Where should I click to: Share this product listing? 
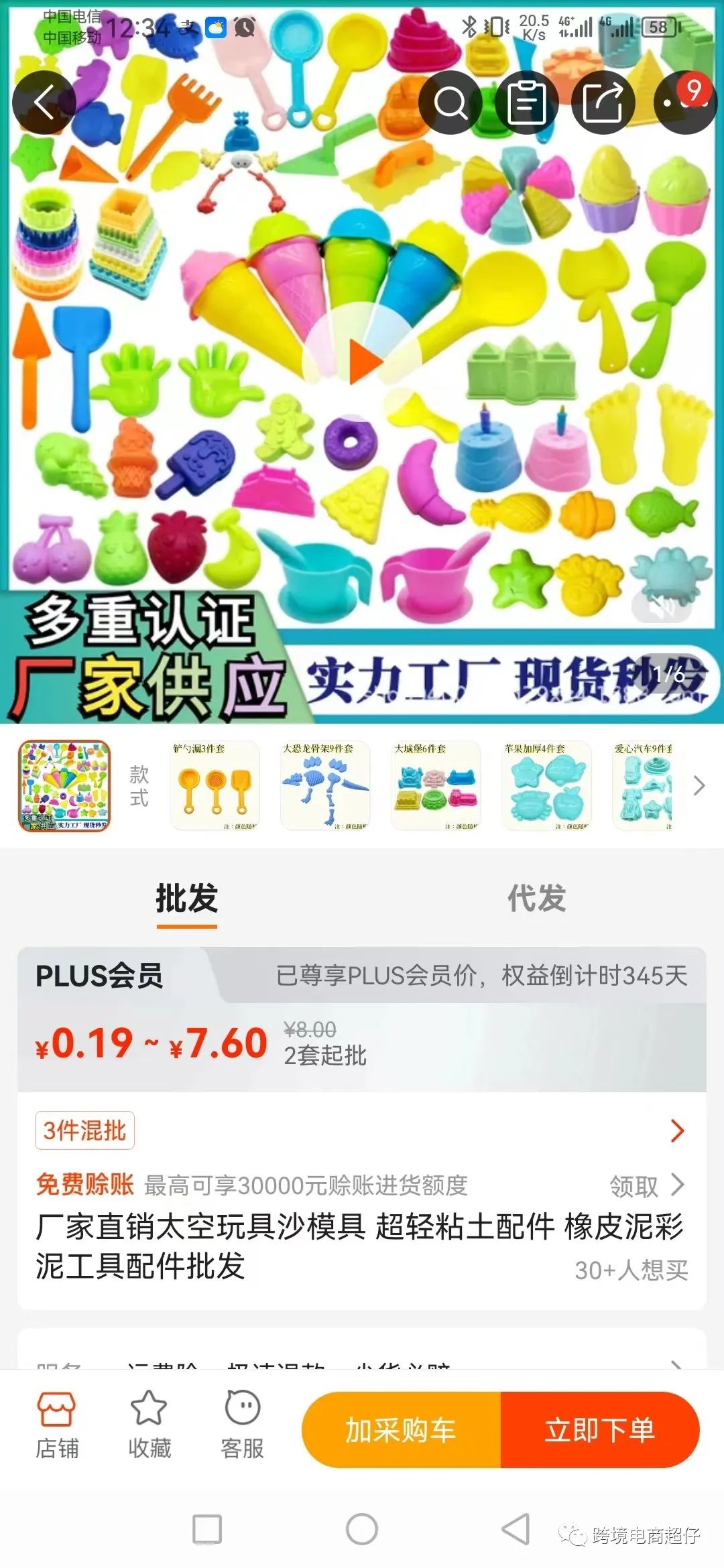coord(603,103)
